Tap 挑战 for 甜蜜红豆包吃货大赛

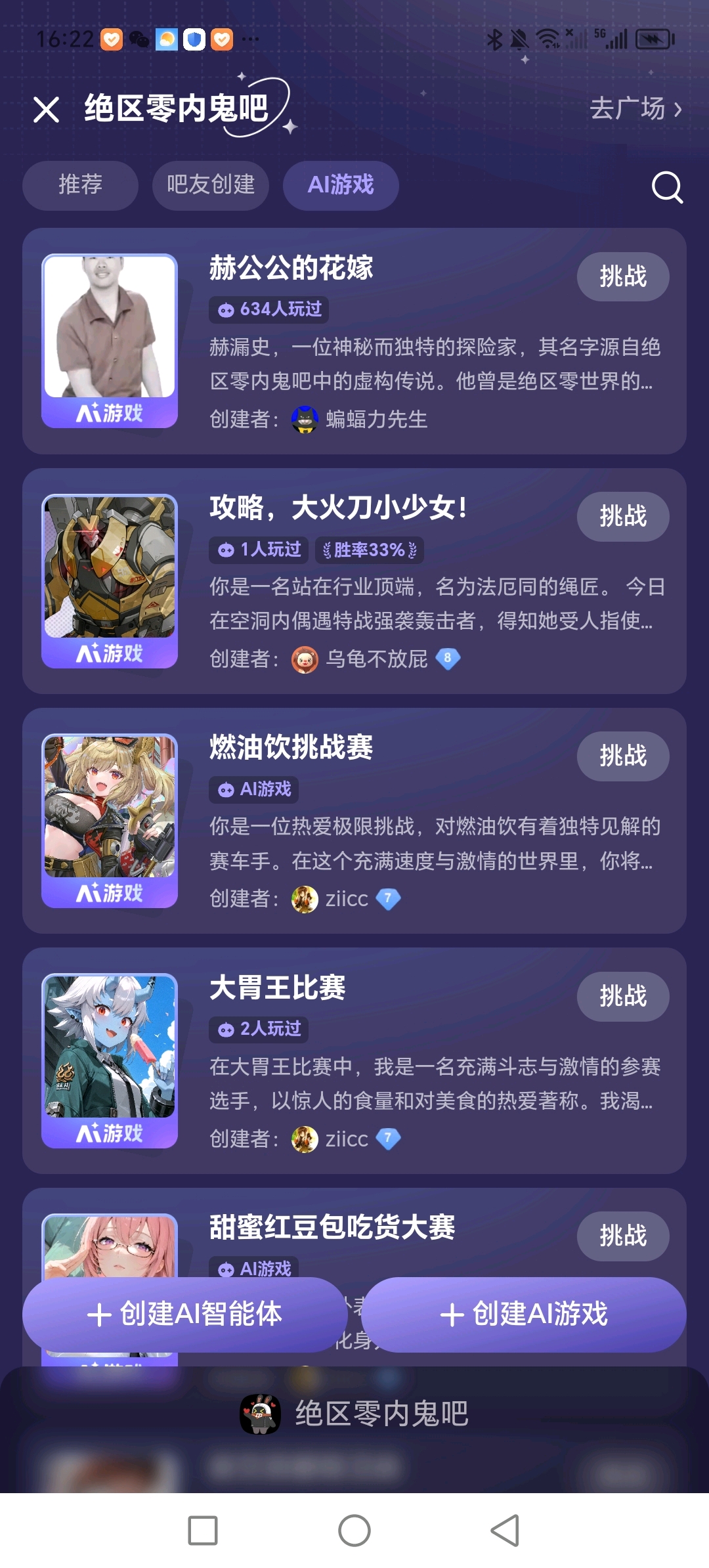click(x=622, y=1236)
